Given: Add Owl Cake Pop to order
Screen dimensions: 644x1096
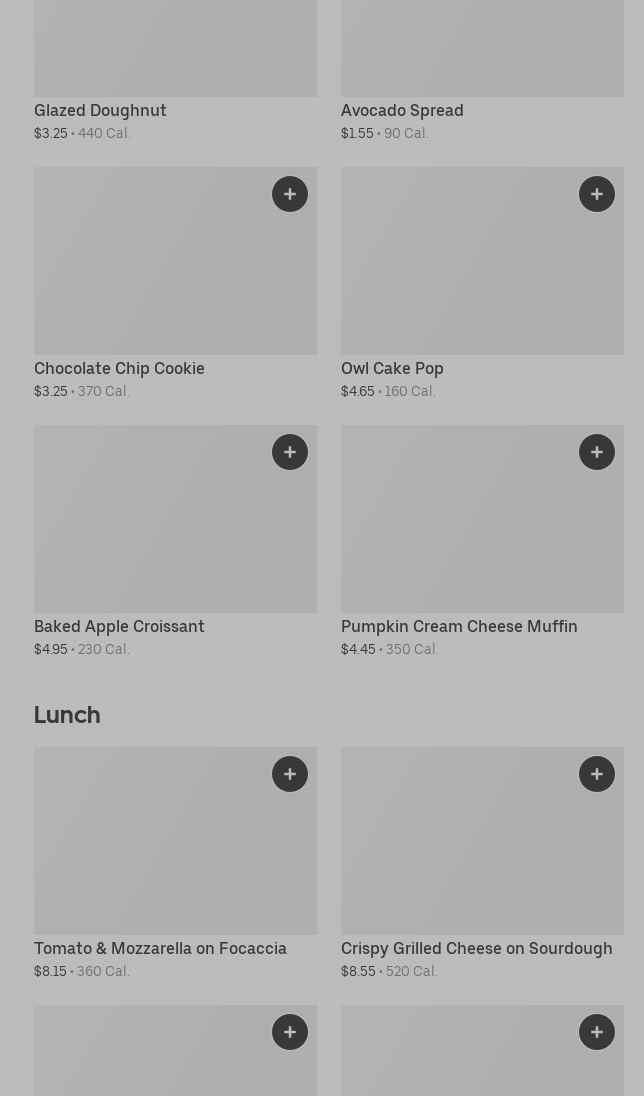Looking at the screenshot, I should click(x=597, y=194).
